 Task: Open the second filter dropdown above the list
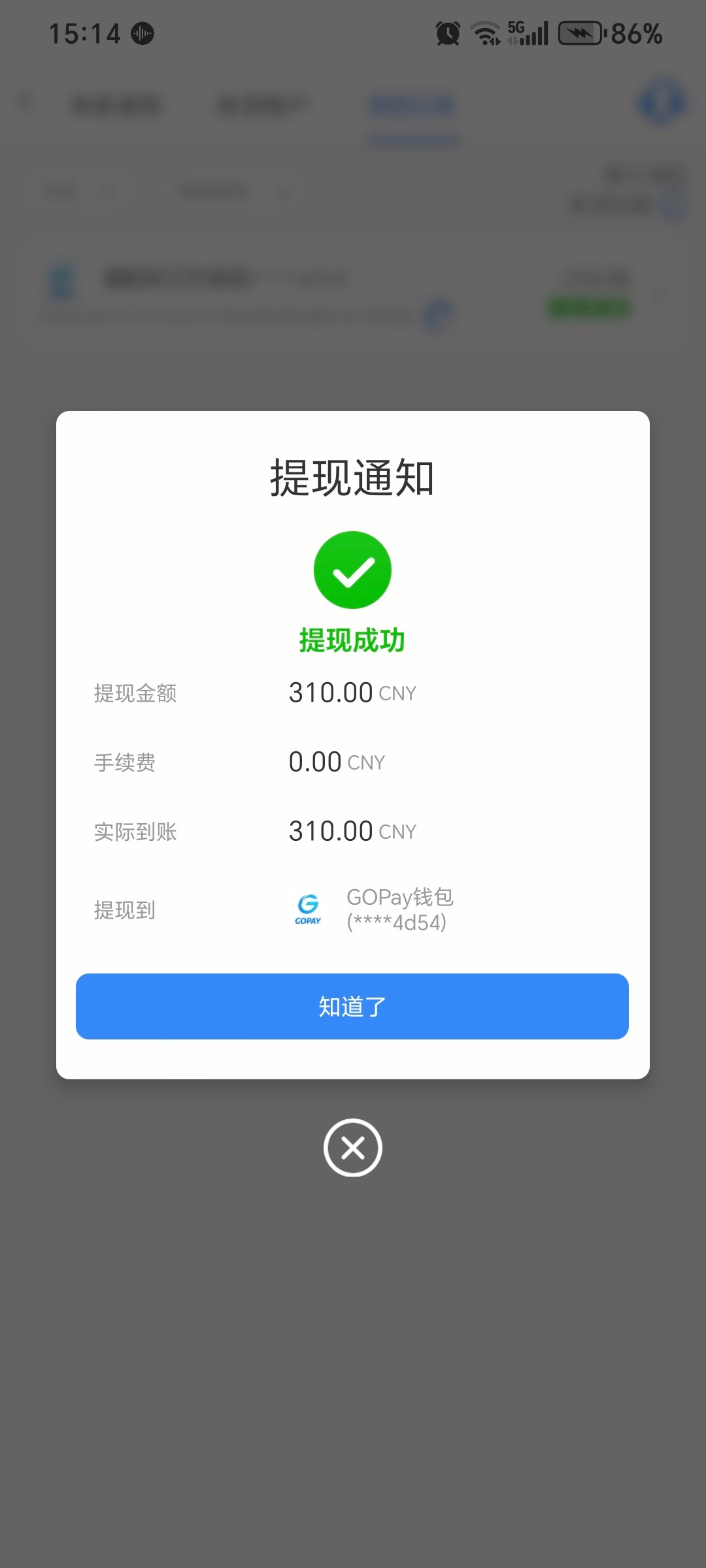[216, 190]
